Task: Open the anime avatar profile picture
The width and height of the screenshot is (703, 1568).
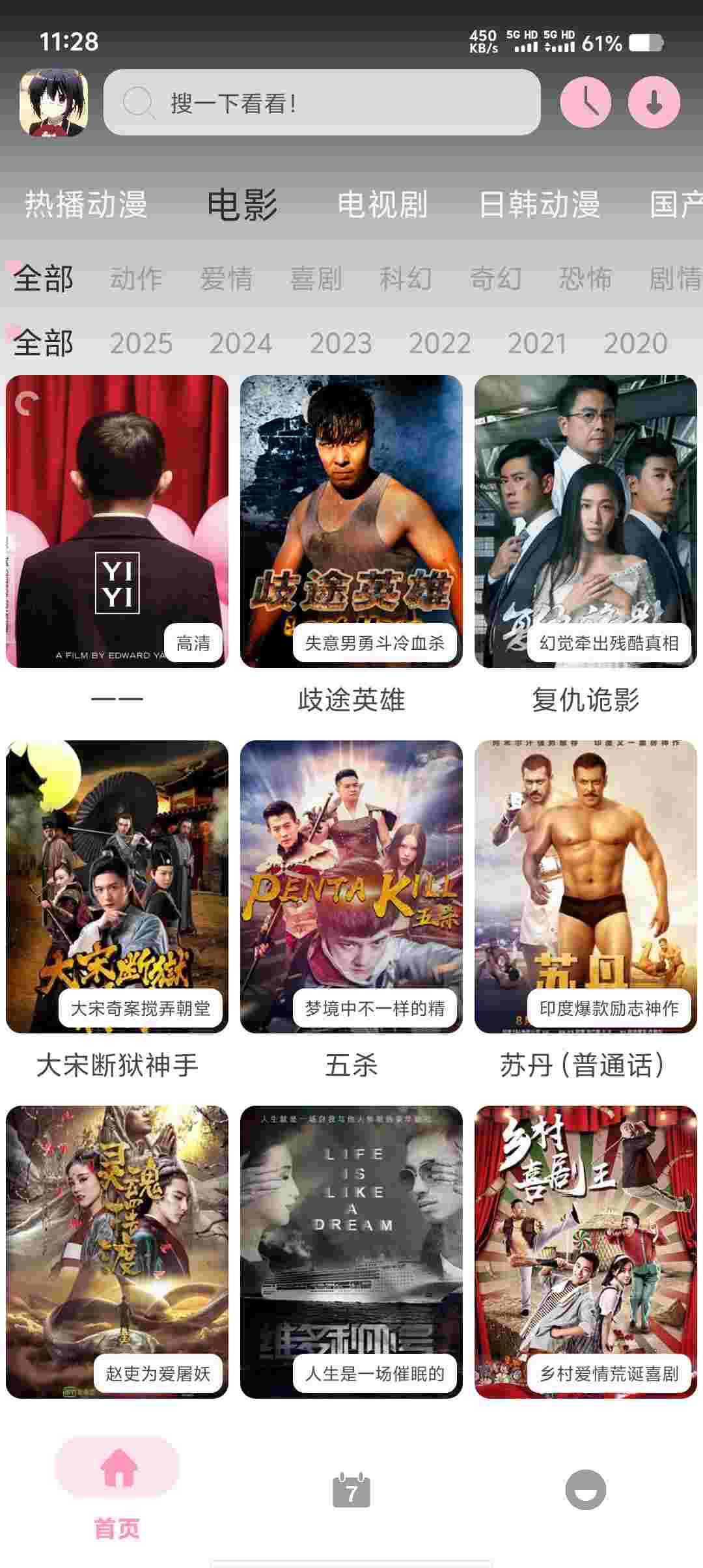Action: click(54, 103)
